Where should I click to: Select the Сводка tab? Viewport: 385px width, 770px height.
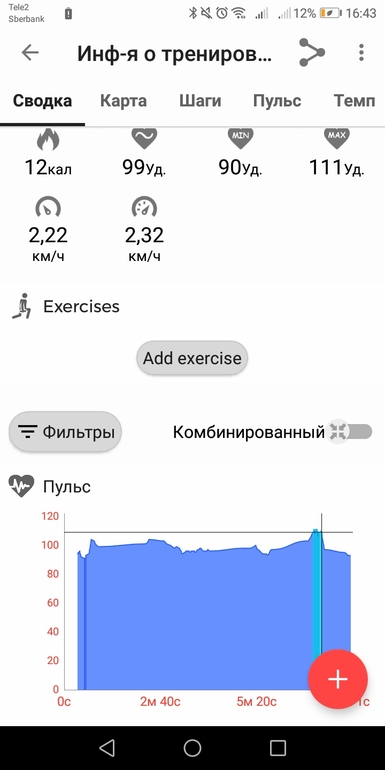point(42,101)
